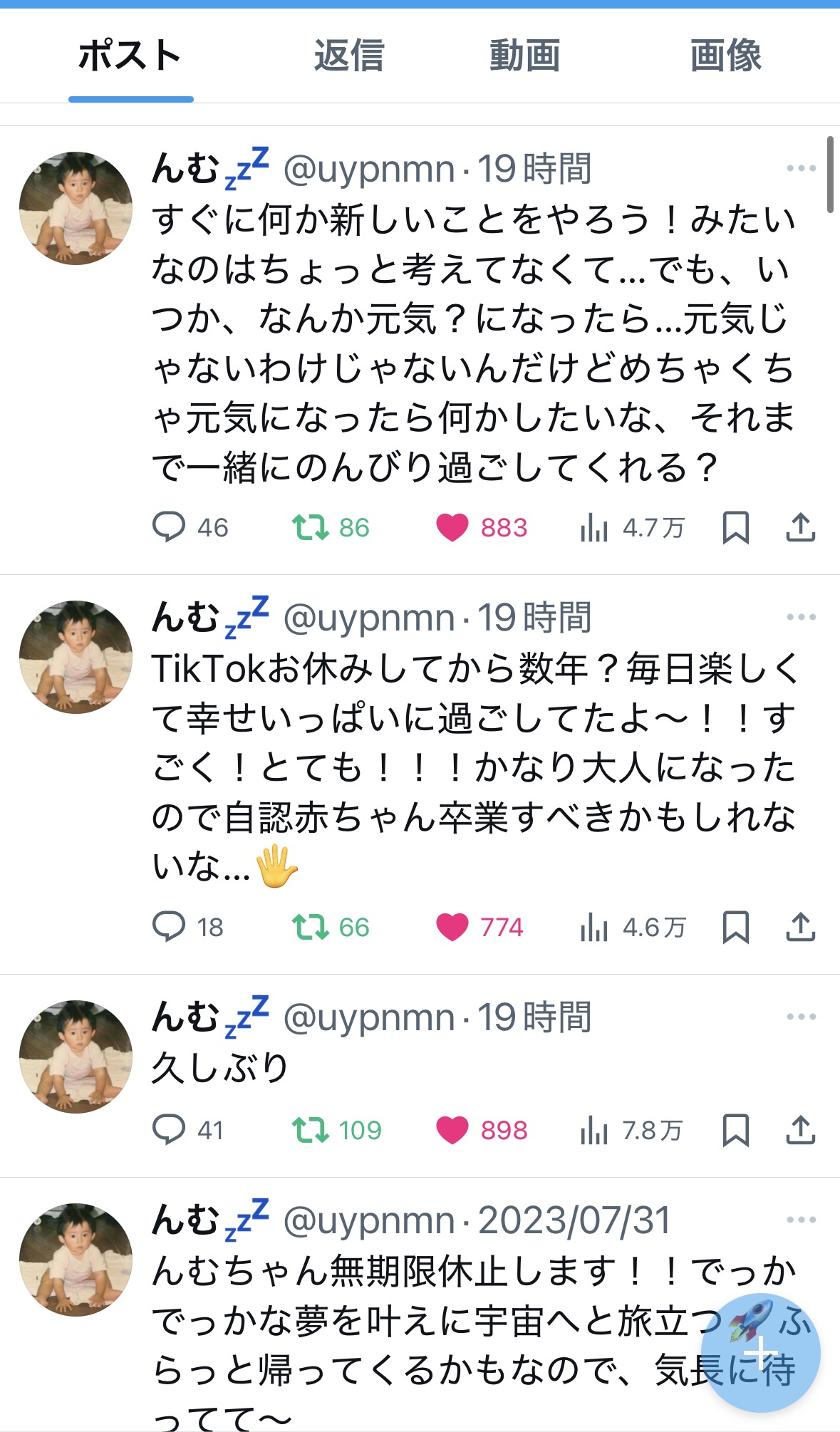Share the post with 4.7万 views
840x1432 pixels.
(800, 527)
